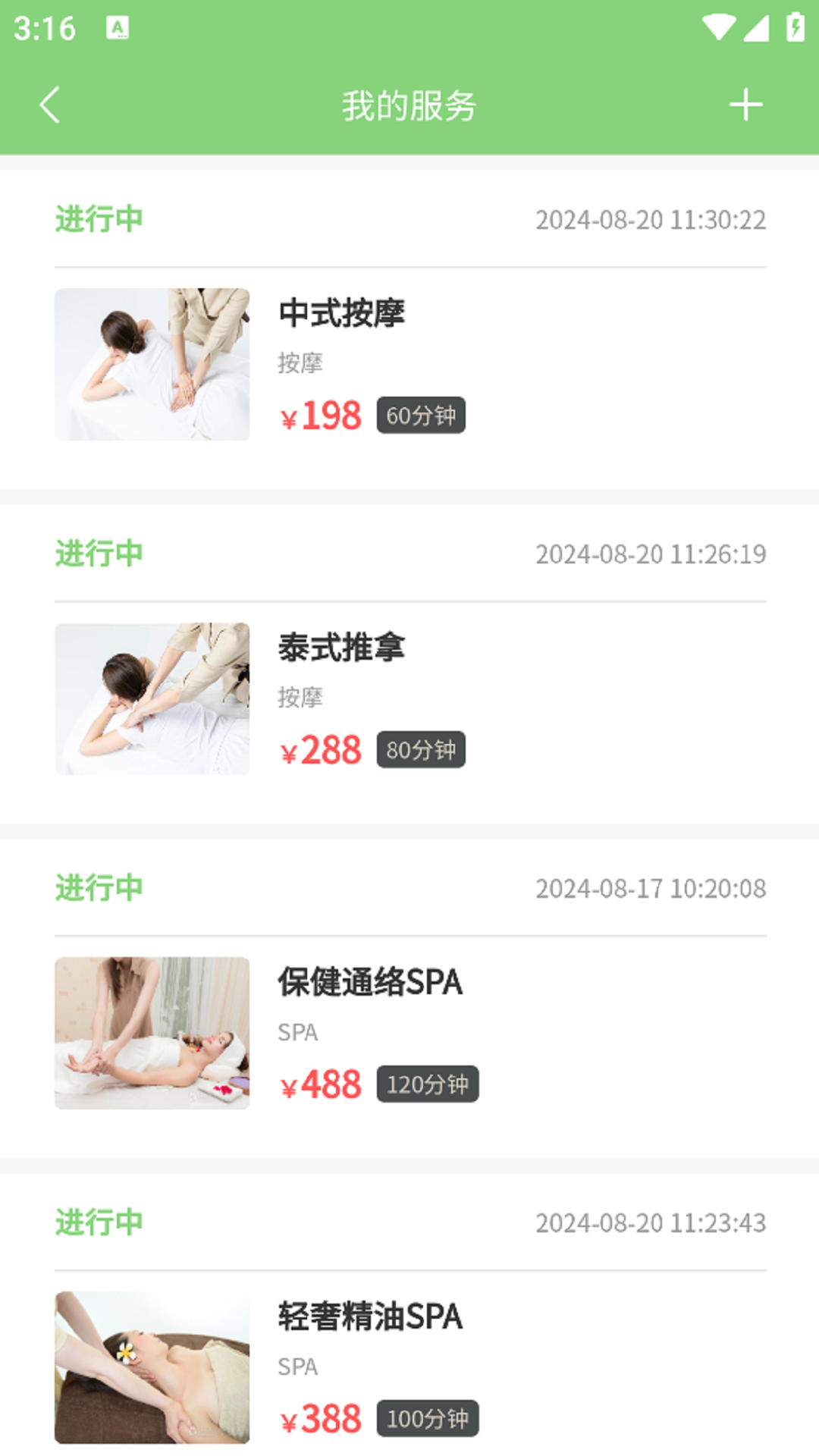View the 保健通络SPA service details
Image resolution: width=819 pixels, height=1456 pixels.
click(409, 1033)
